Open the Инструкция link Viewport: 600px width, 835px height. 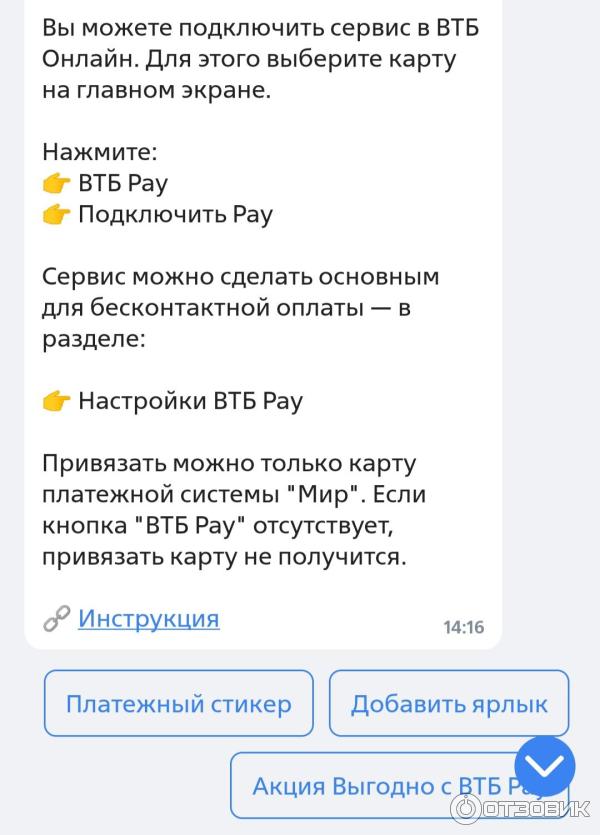click(x=148, y=618)
